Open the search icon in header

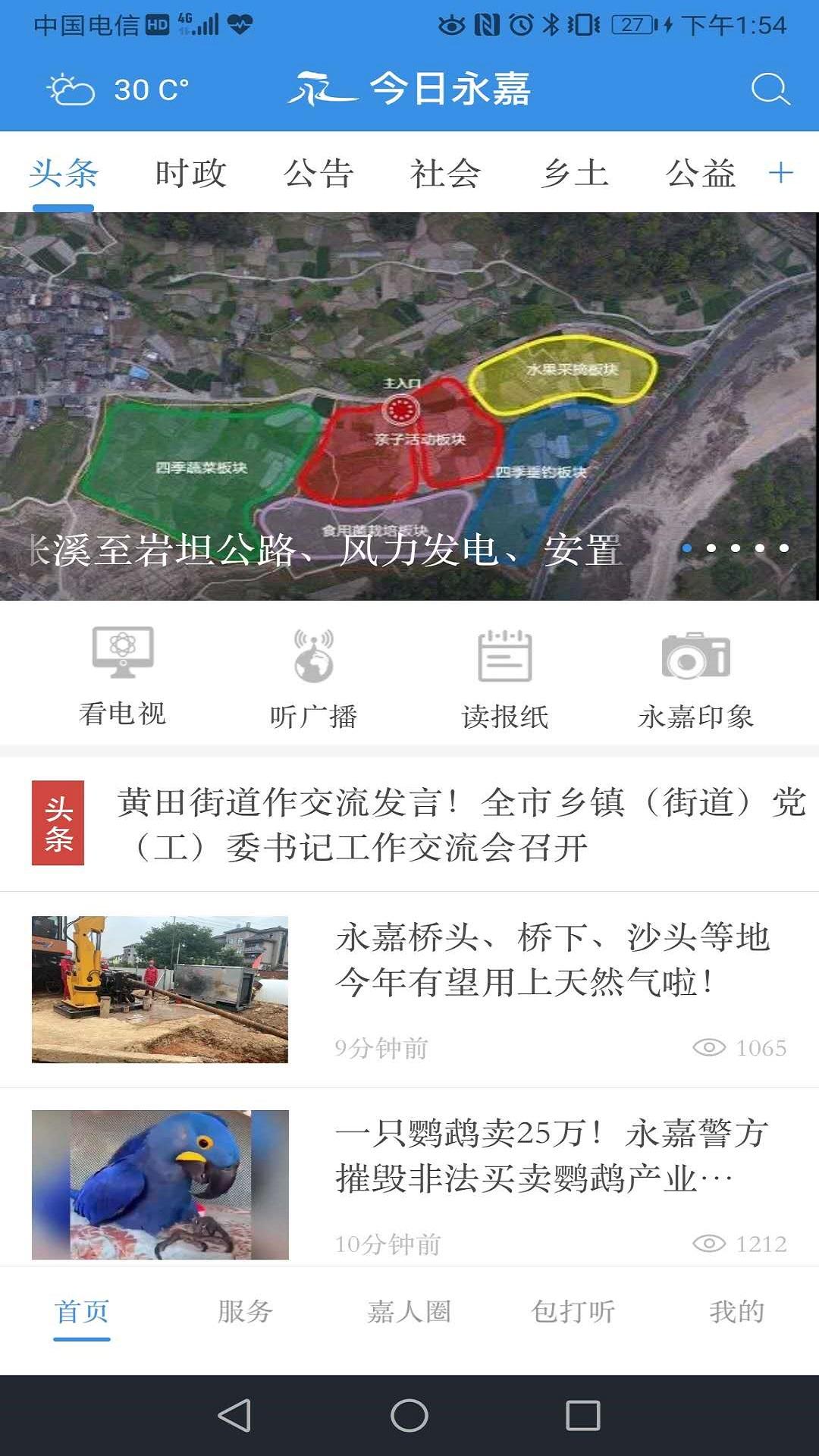770,89
